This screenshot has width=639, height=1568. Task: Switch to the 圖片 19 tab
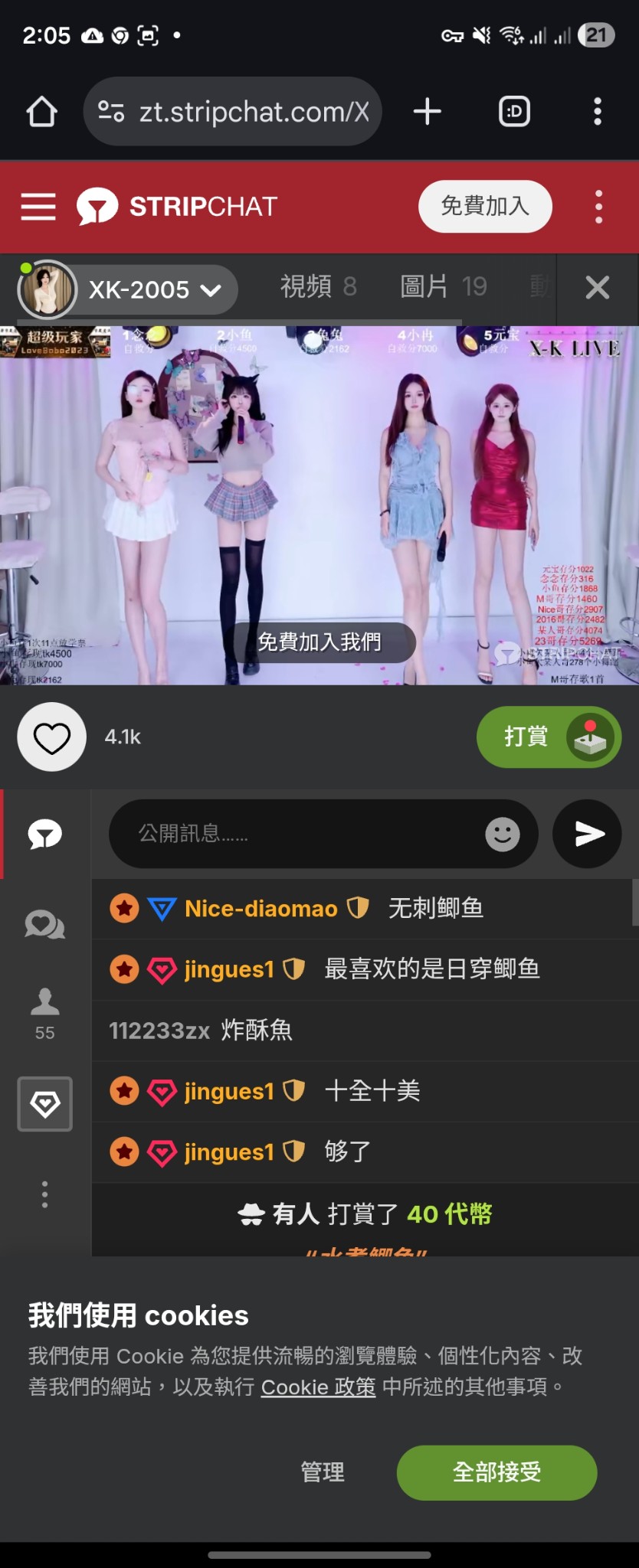[x=443, y=286]
